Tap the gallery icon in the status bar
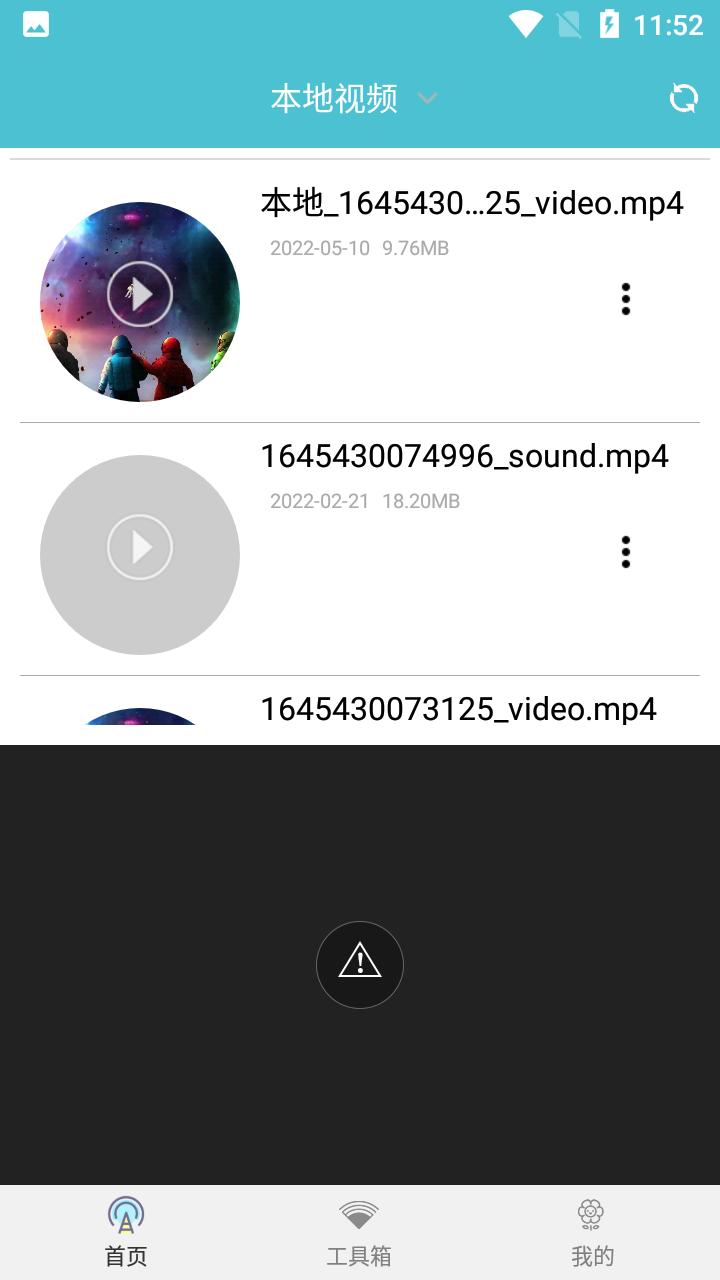The width and height of the screenshot is (720, 1280). [x=35, y=24]
